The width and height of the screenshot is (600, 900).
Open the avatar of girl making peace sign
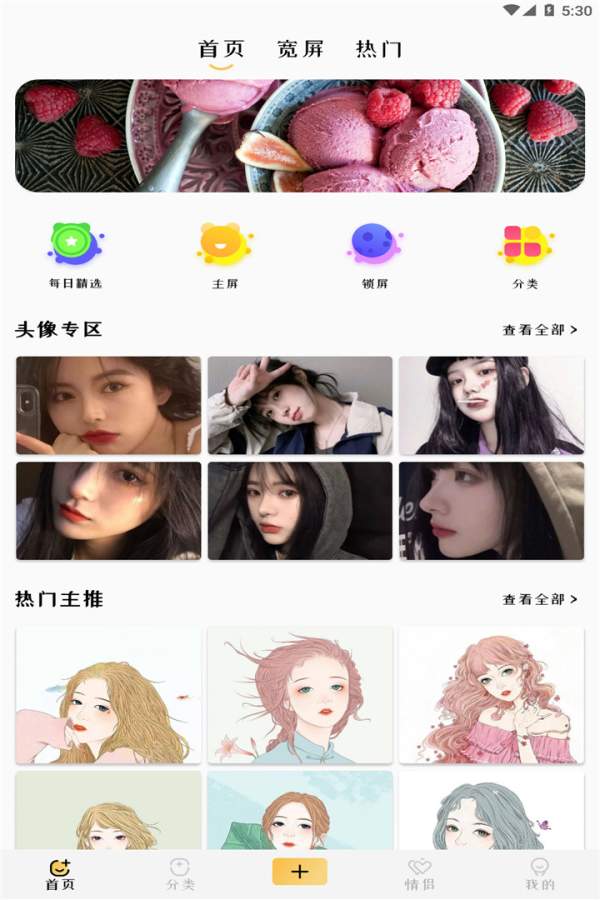300,405
